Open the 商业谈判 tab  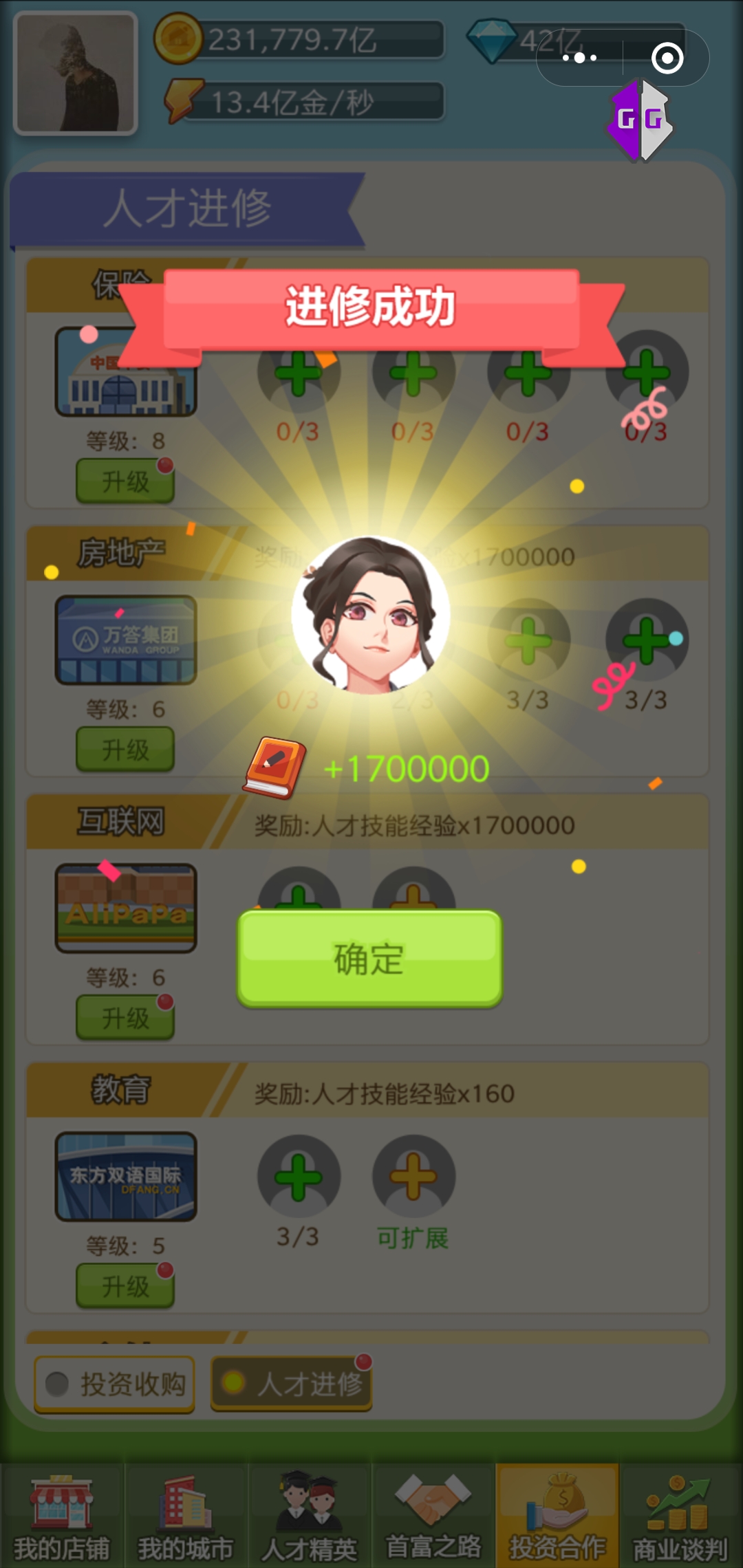coord(680,1516)
